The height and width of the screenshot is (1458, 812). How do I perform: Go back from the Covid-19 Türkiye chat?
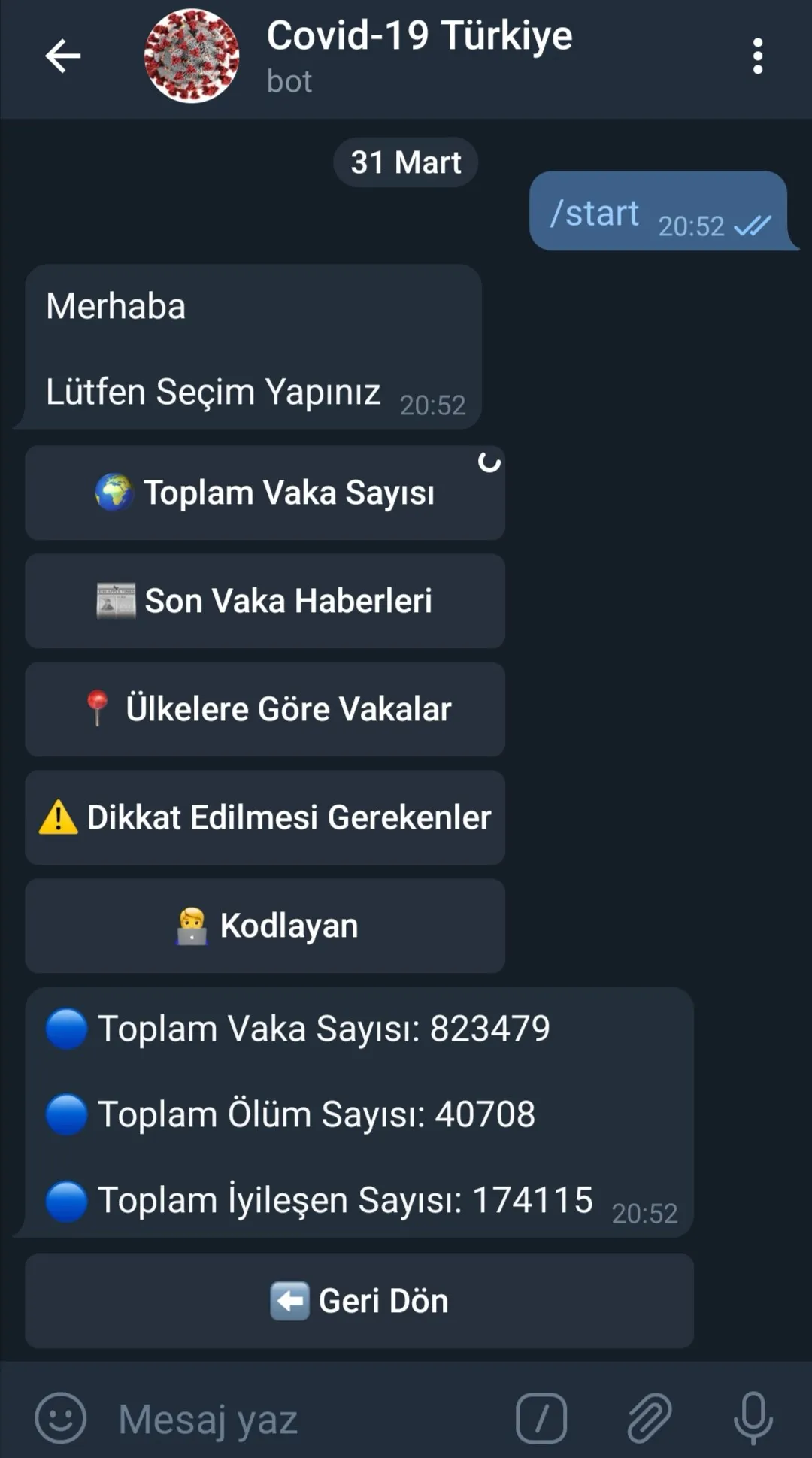point(63,56)
